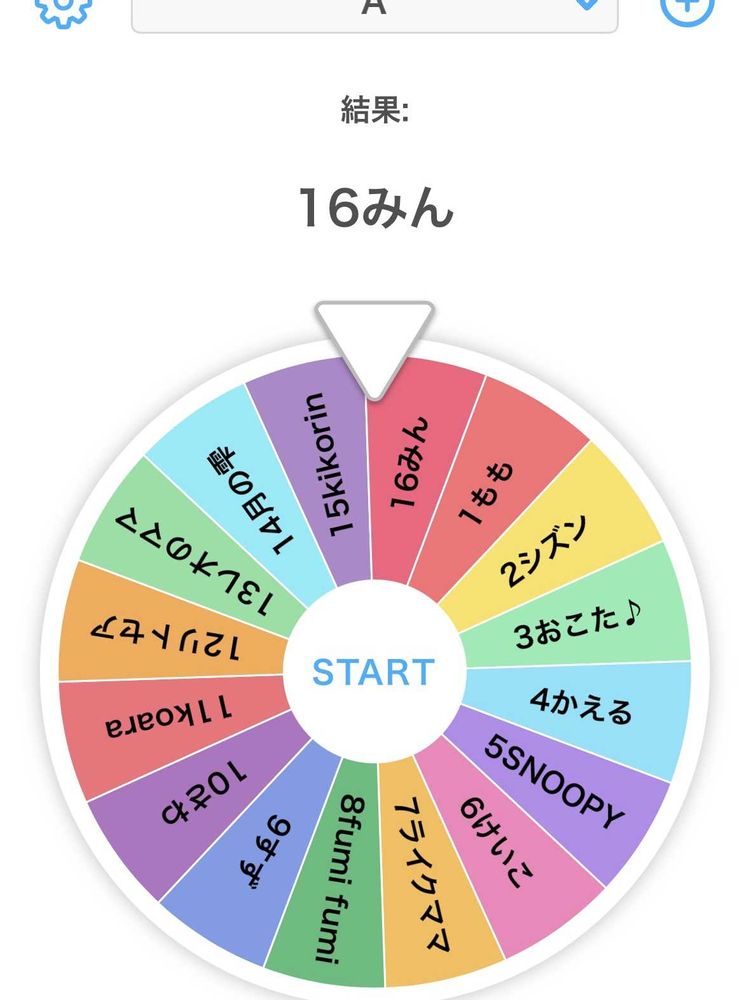
Task: Tap START to spin the roulette wheel
Action: 374,672
